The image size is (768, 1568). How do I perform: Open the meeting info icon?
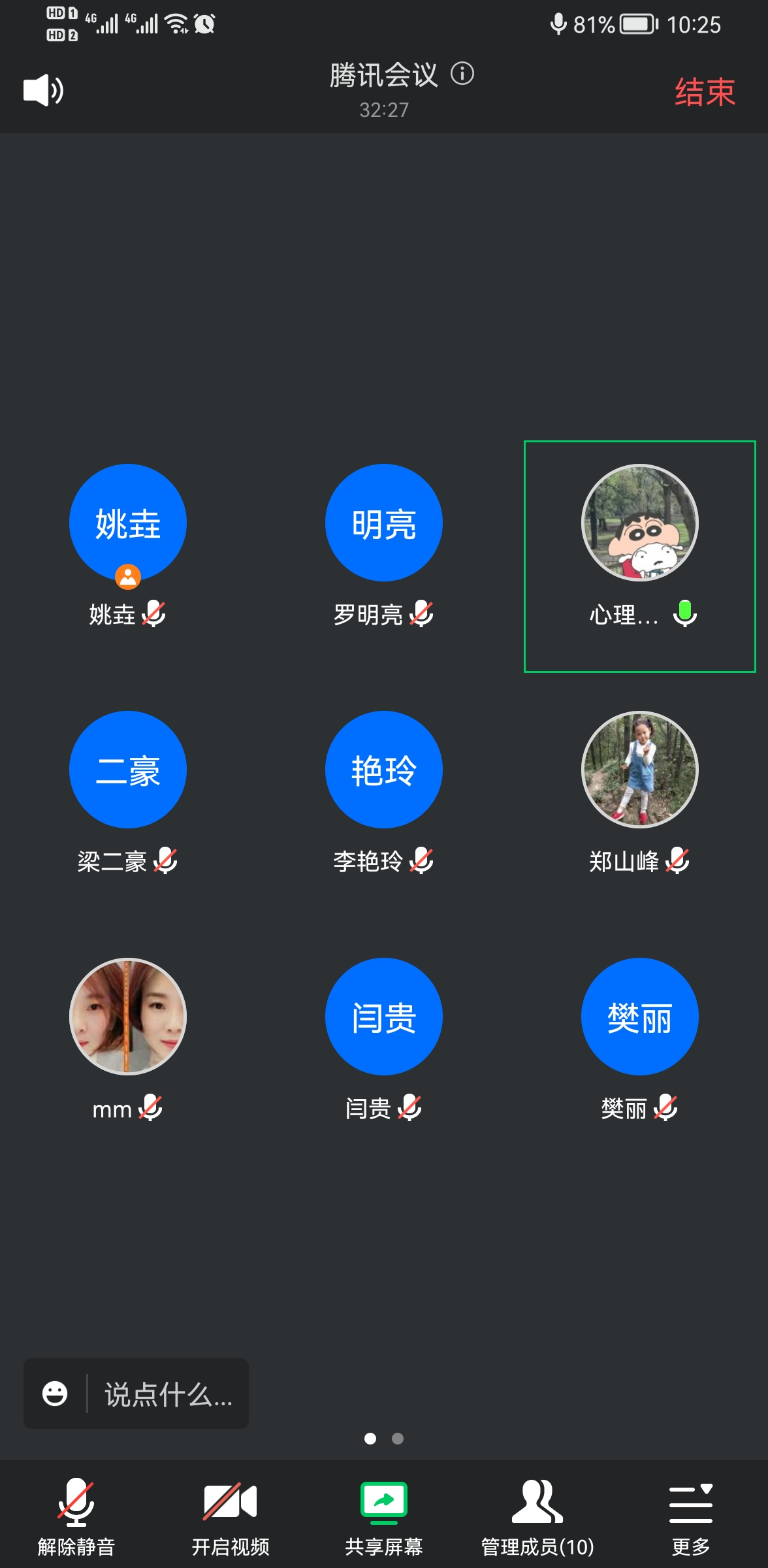point(462,73)
